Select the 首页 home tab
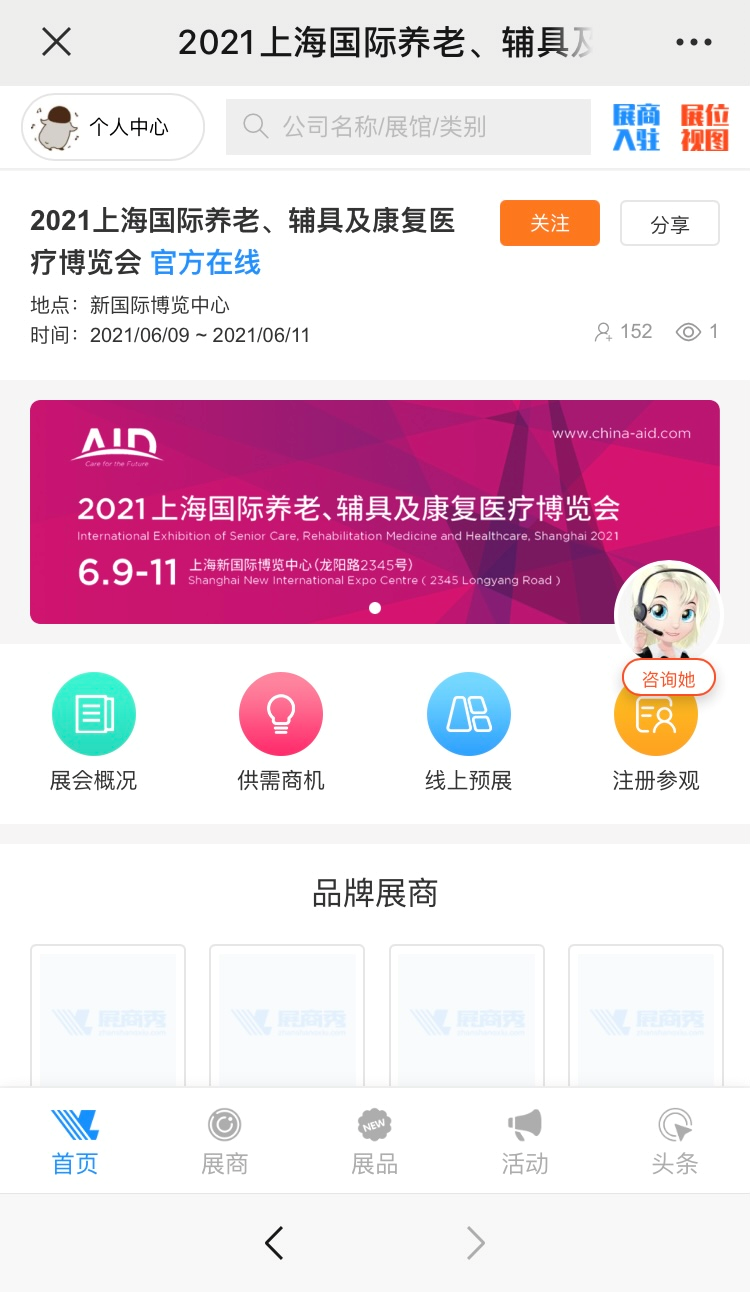 75,1142
